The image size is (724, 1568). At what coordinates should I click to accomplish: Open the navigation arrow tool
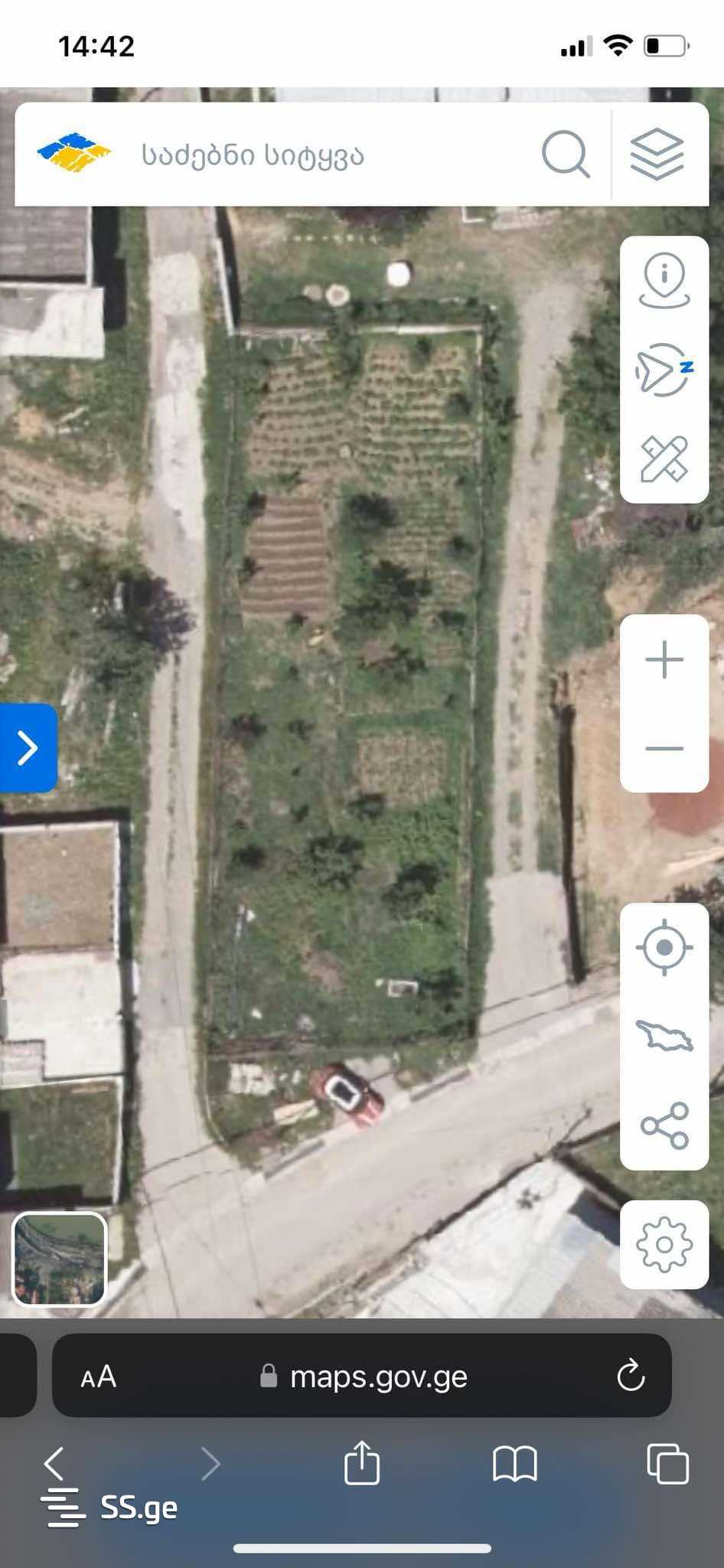pos(664,370)
